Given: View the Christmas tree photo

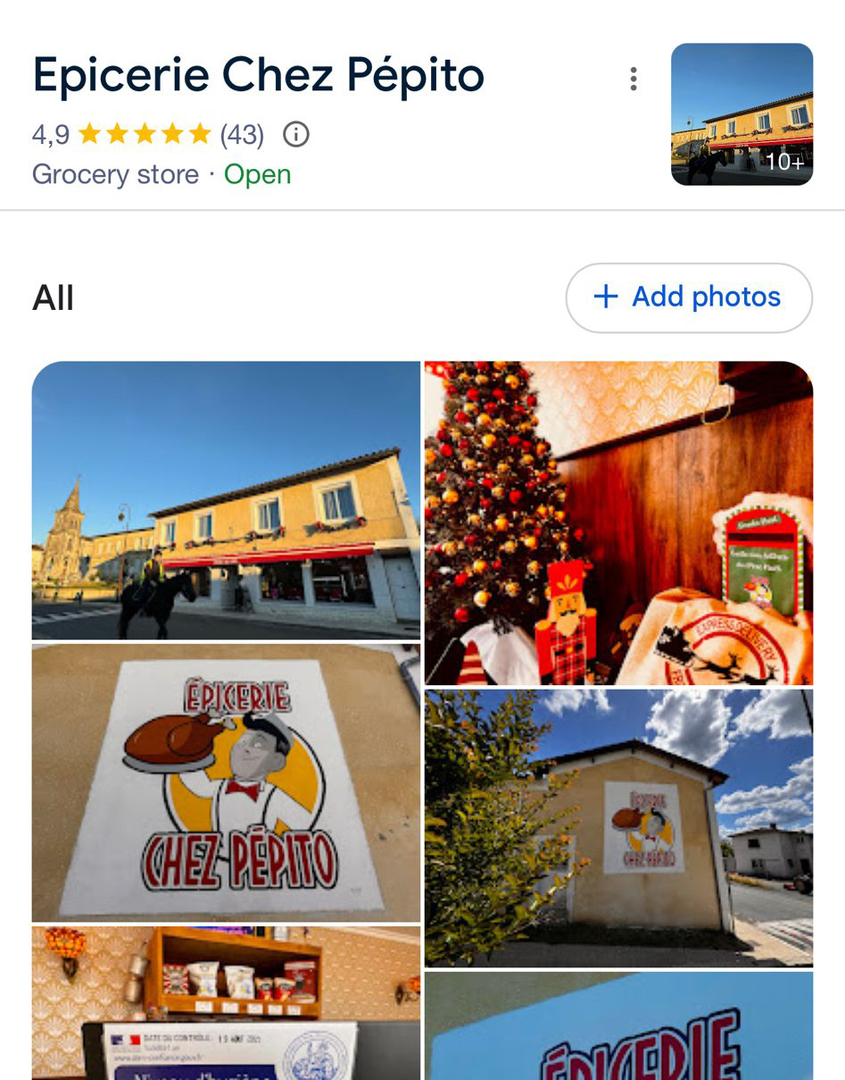Looking at the screenshot, I should pos(618,522).
